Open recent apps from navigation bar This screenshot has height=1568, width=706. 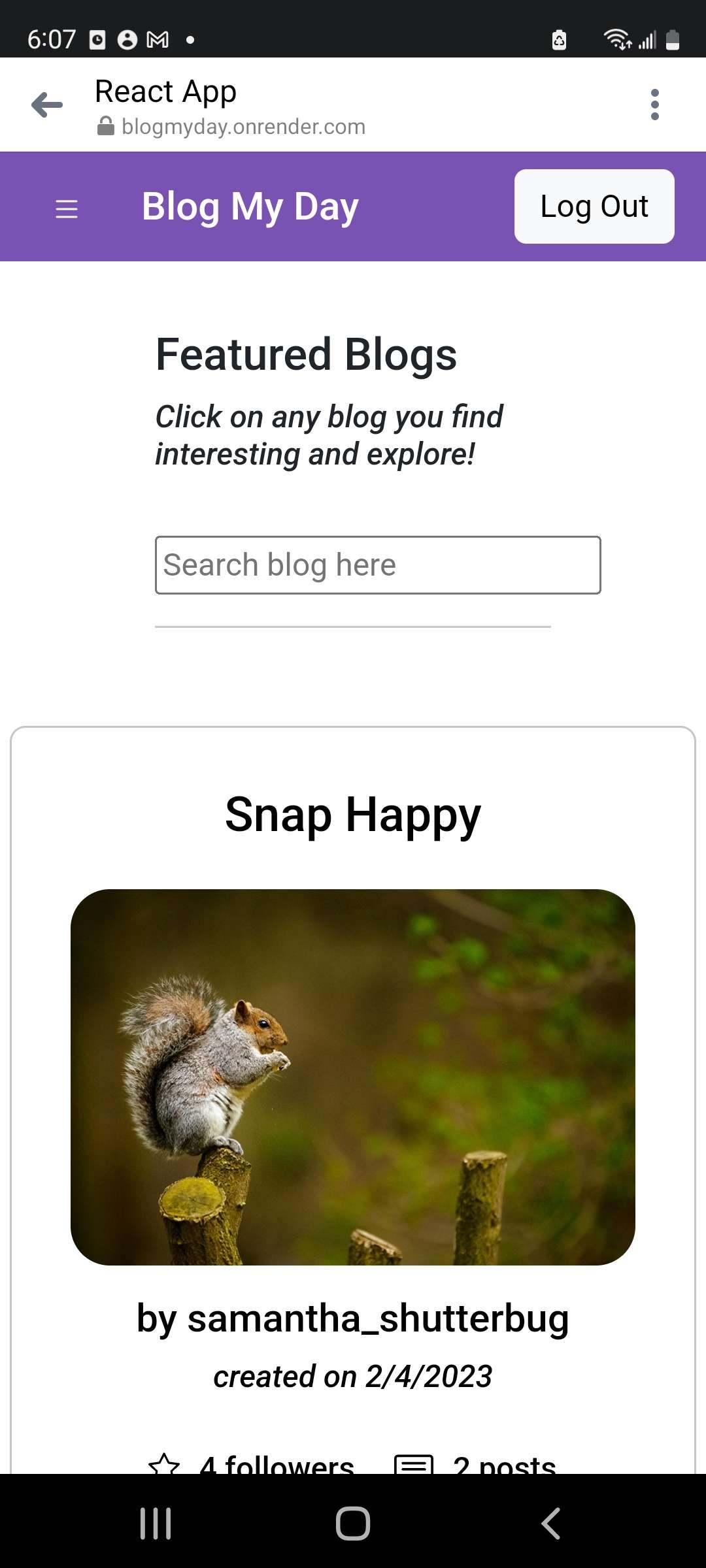[x=156, y=1524]
